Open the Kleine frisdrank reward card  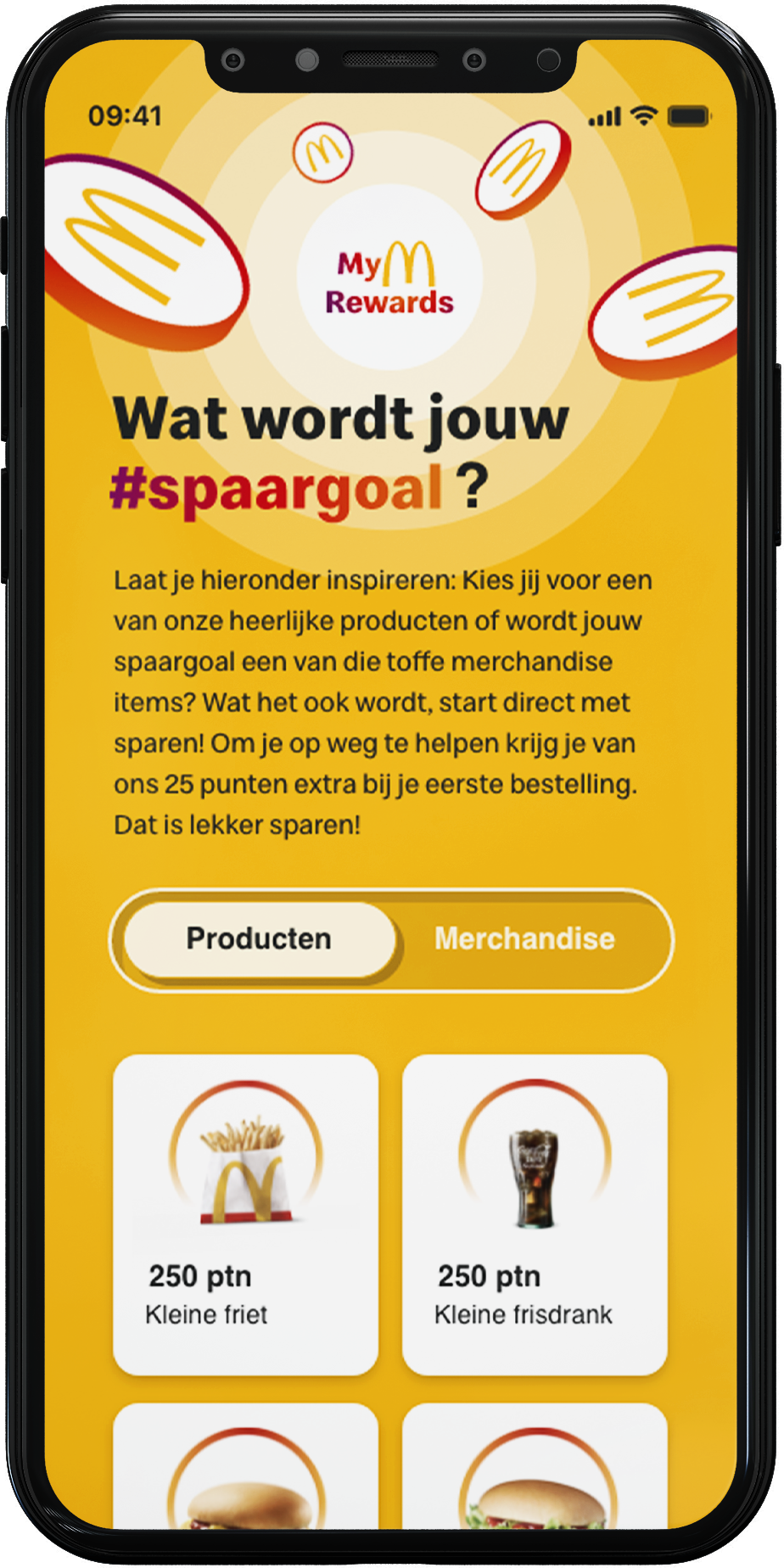[535, 1213]
